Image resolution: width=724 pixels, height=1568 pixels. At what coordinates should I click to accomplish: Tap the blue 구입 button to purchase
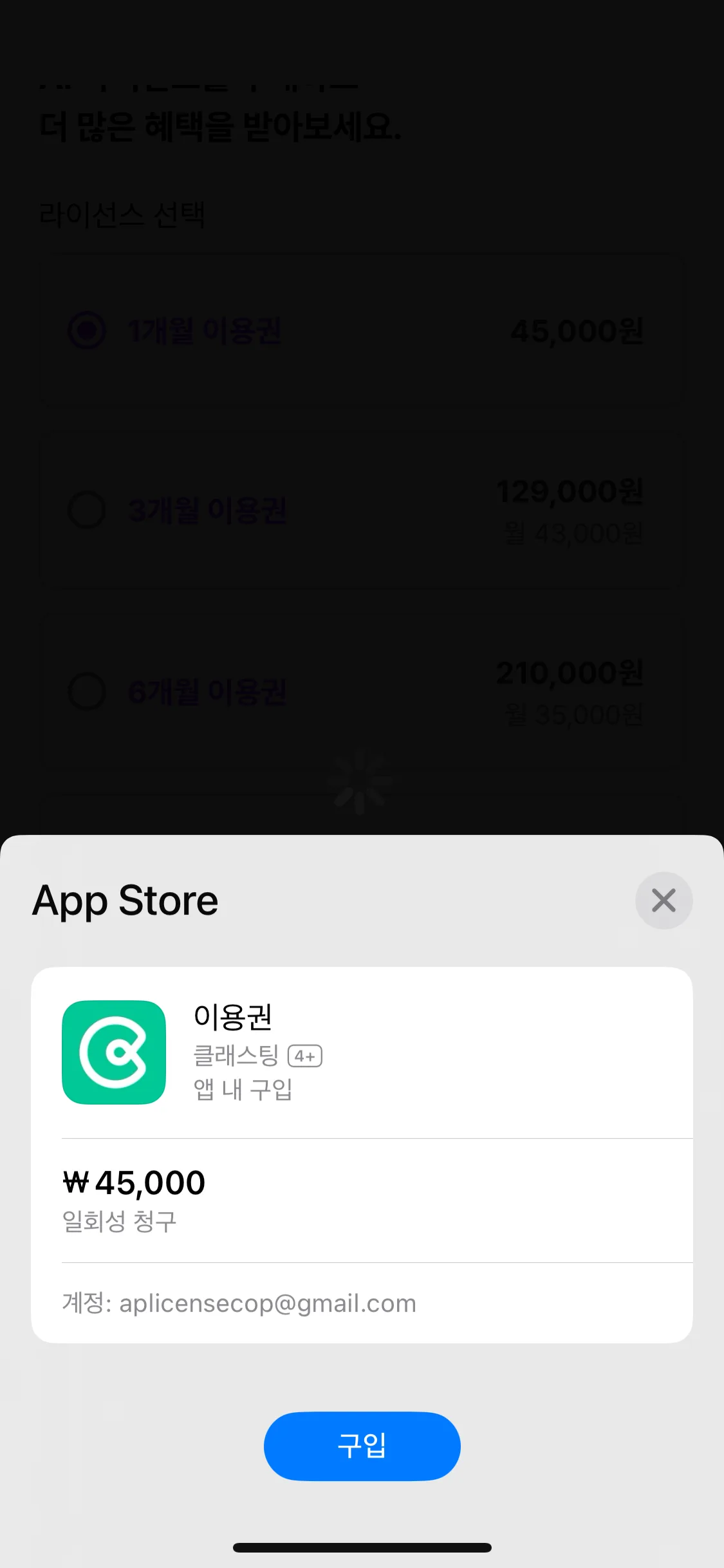pos(362,1446)
